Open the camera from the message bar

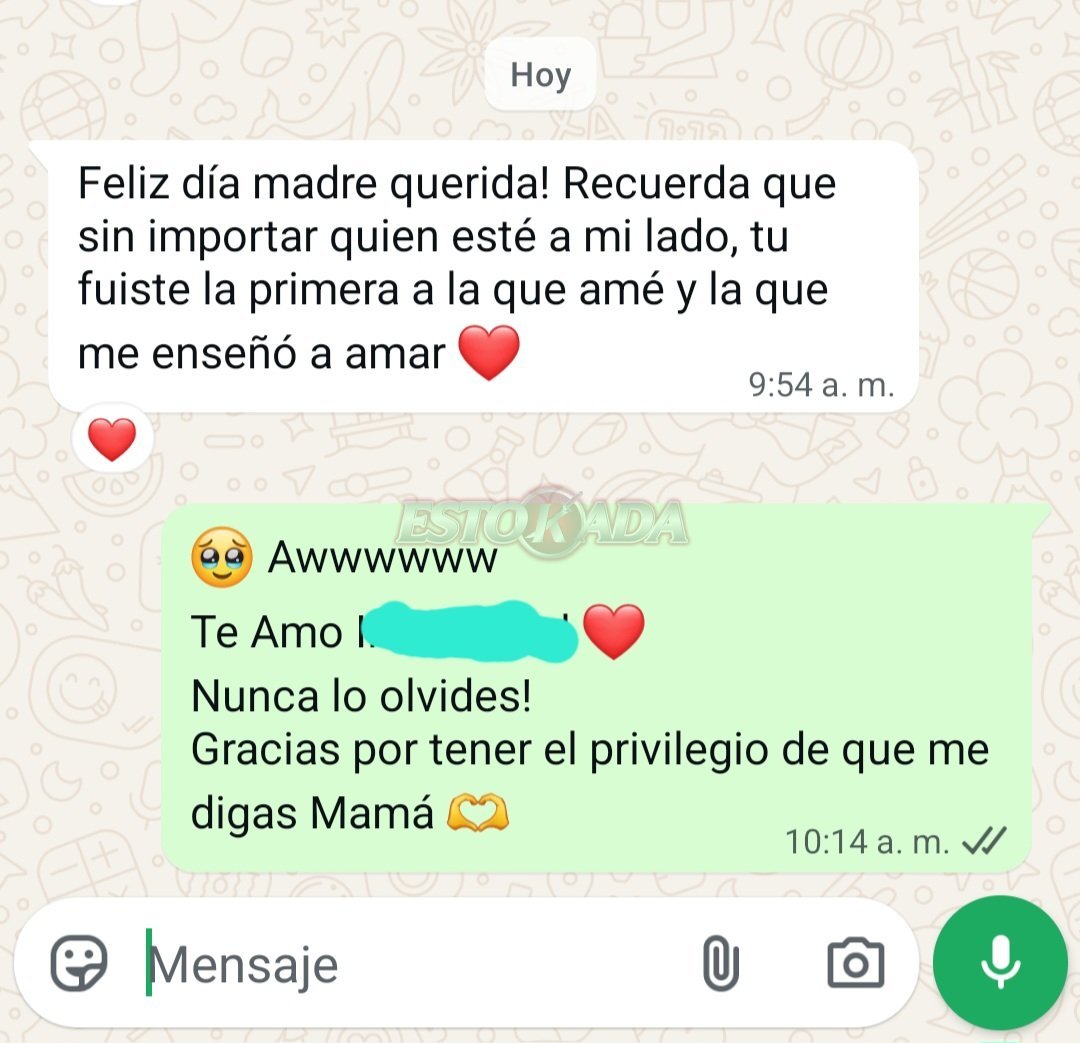(856, 964)
